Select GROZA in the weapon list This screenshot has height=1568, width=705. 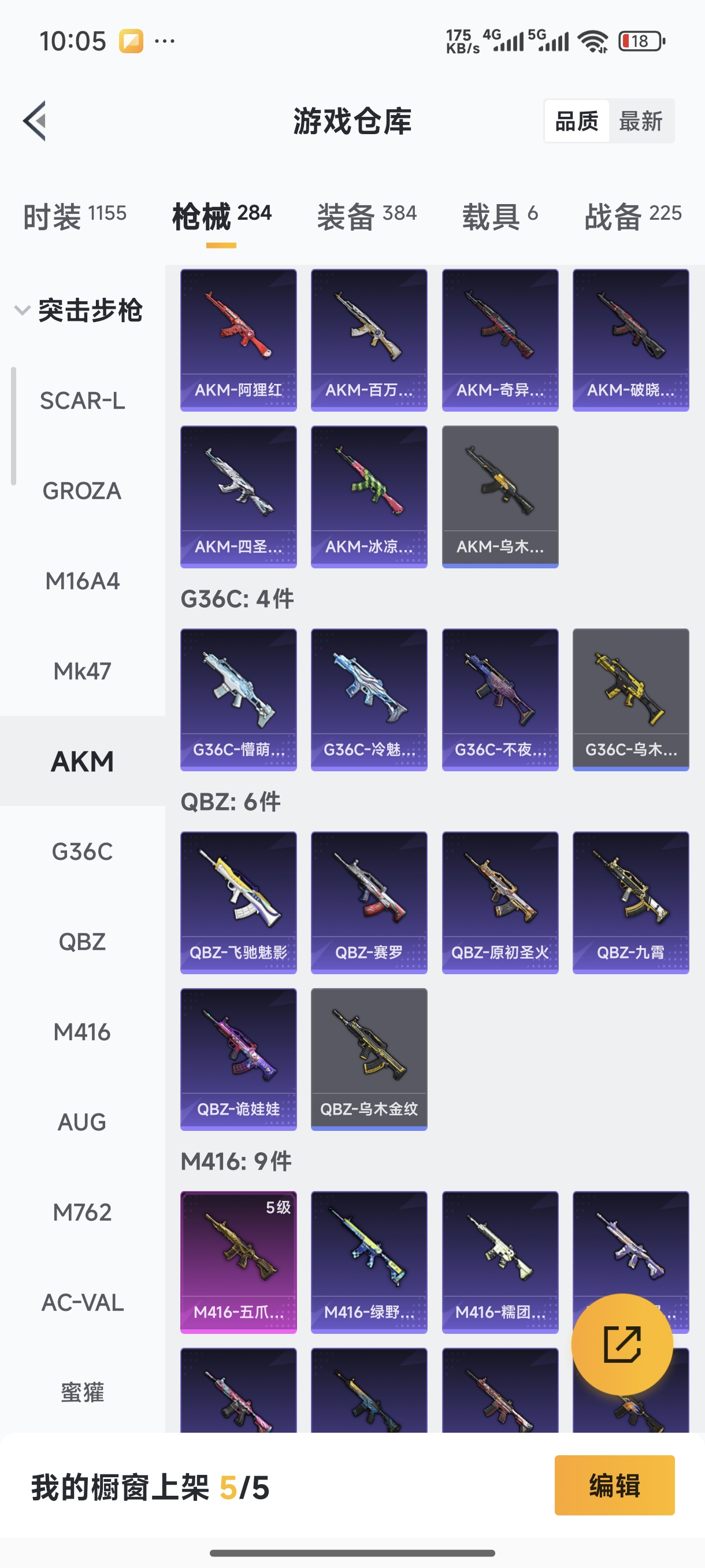[x=83, y=491]
